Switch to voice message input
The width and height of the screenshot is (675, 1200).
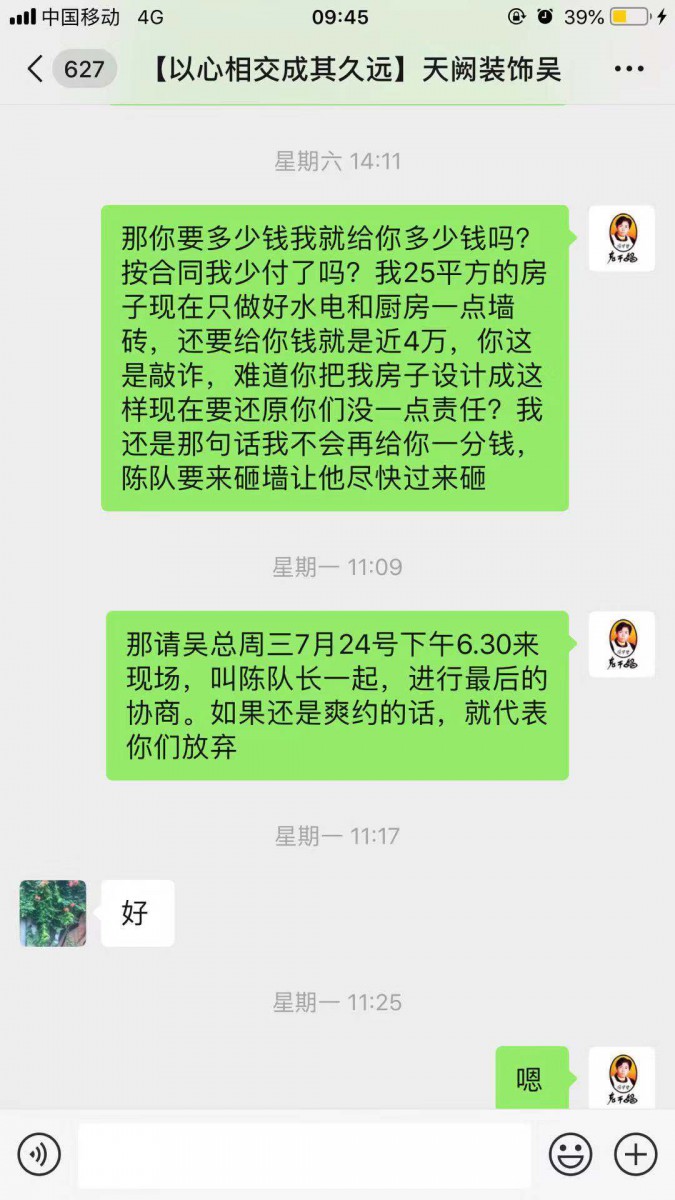pyautogui.click(x=40, y=1155)
